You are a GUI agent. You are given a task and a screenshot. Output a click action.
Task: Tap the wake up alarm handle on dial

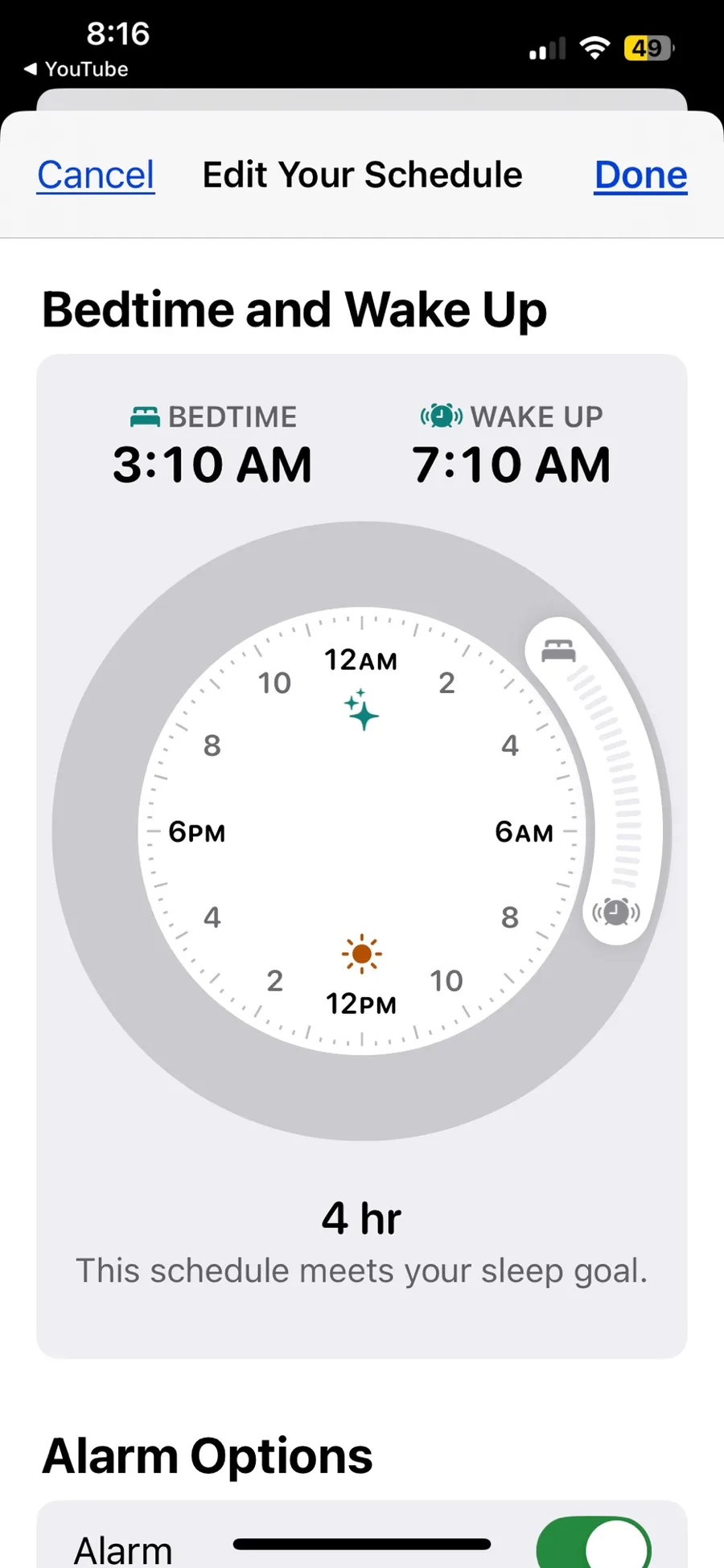coord(616,912)
